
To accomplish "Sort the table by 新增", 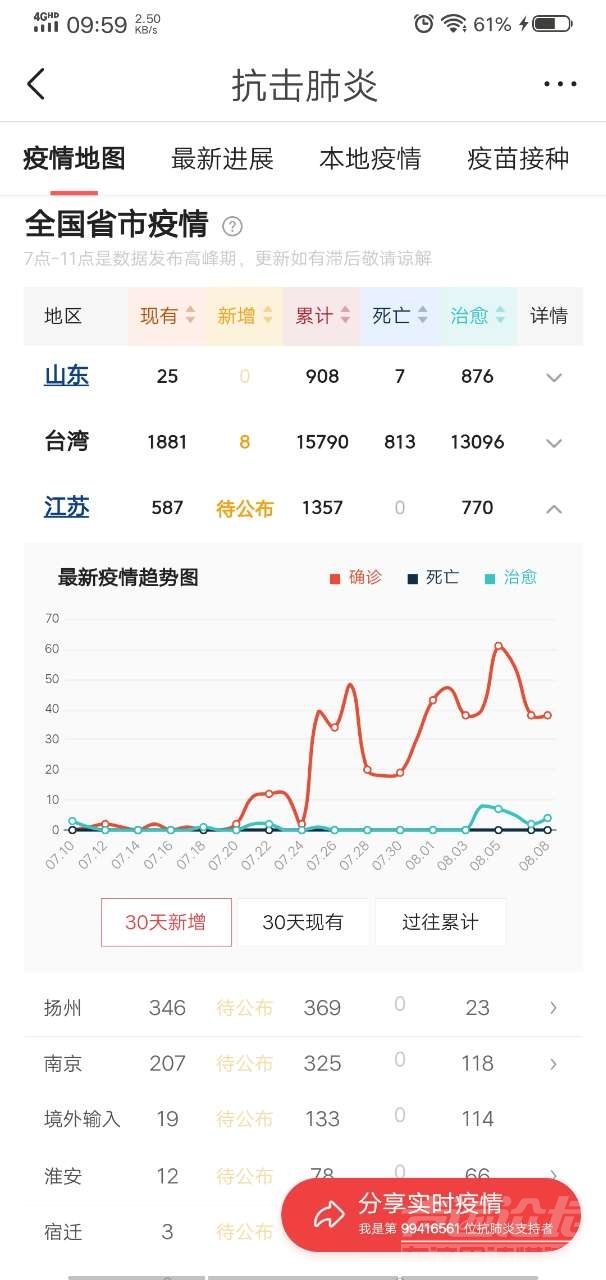I will click(x=245, y=316).
